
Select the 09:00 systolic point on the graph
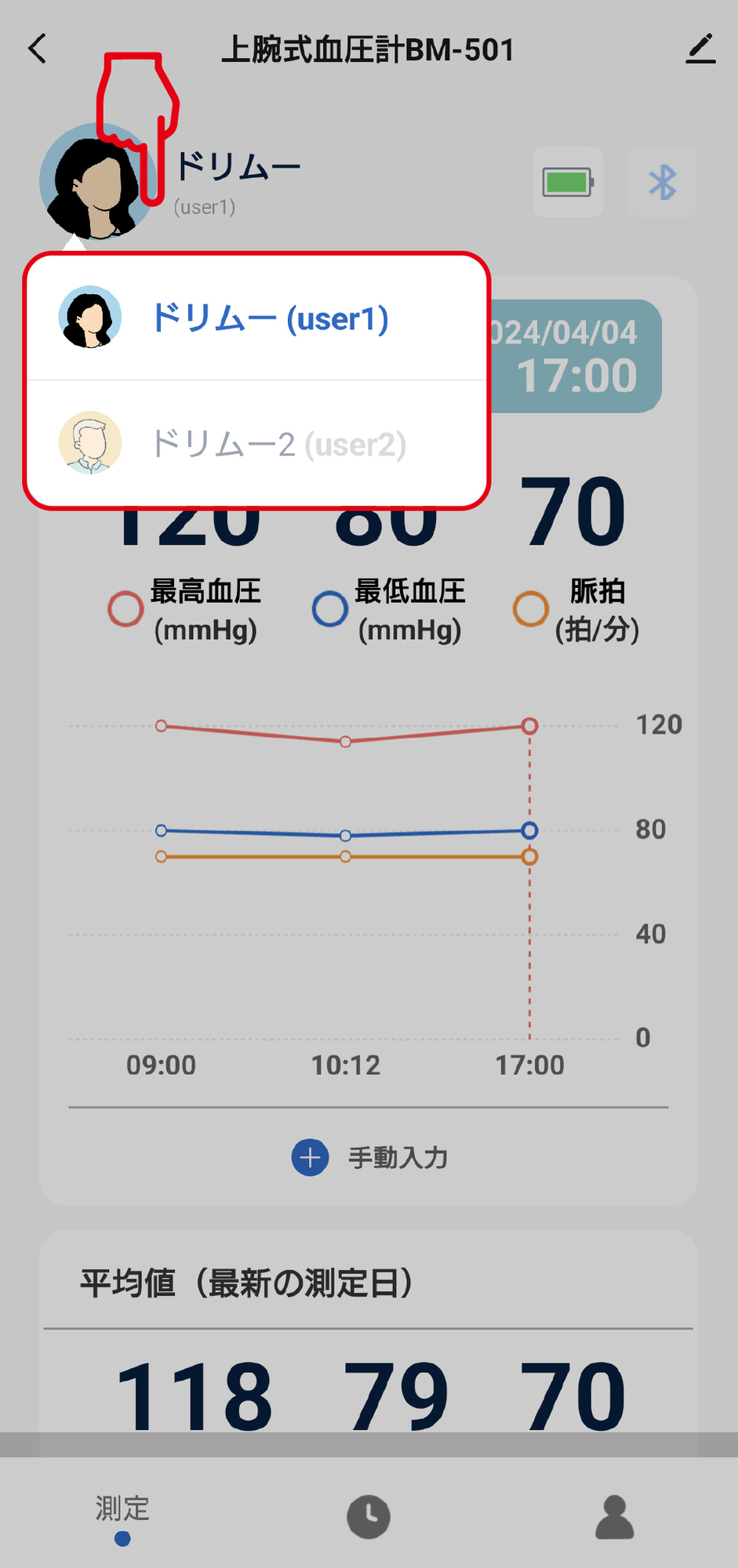(x=161, y=726)
